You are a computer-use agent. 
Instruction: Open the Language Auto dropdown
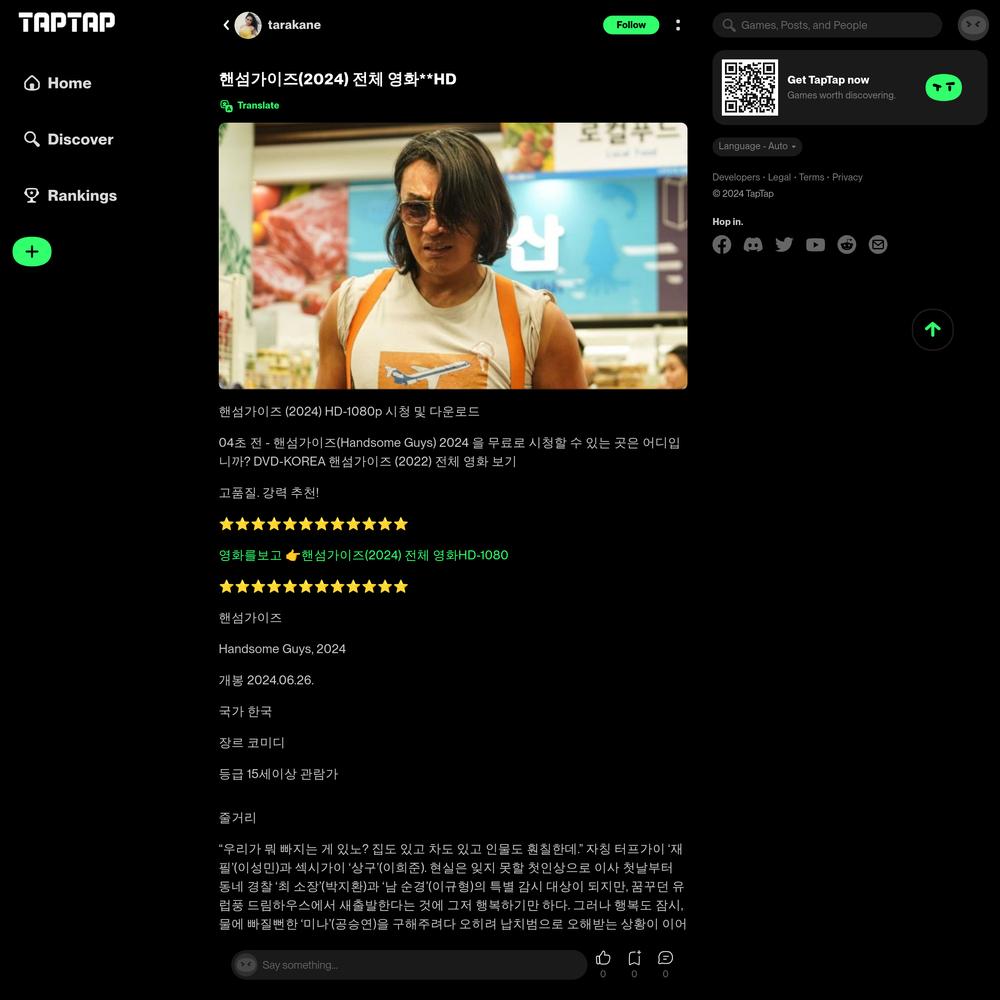[x=757, y=146]
